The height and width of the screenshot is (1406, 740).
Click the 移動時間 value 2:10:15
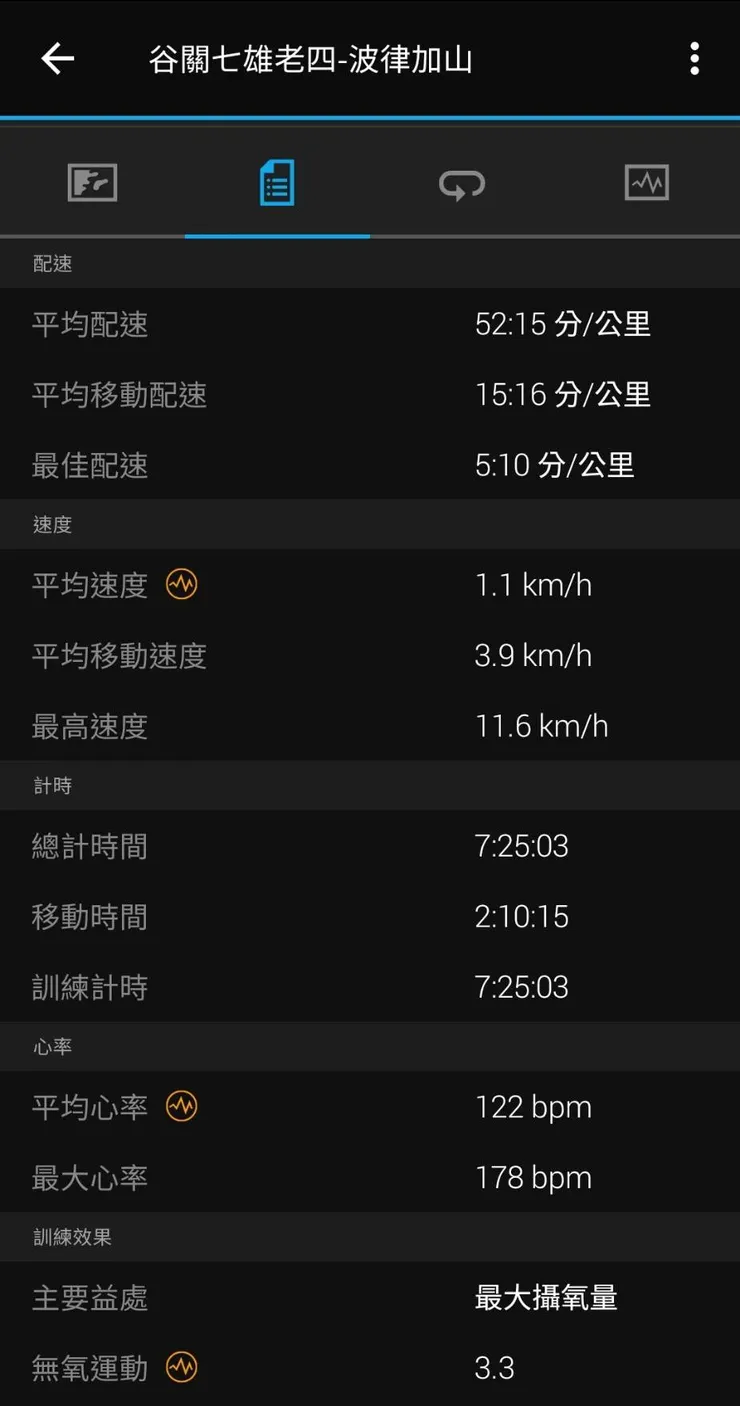pyautogui.click(x=521, y=916)
